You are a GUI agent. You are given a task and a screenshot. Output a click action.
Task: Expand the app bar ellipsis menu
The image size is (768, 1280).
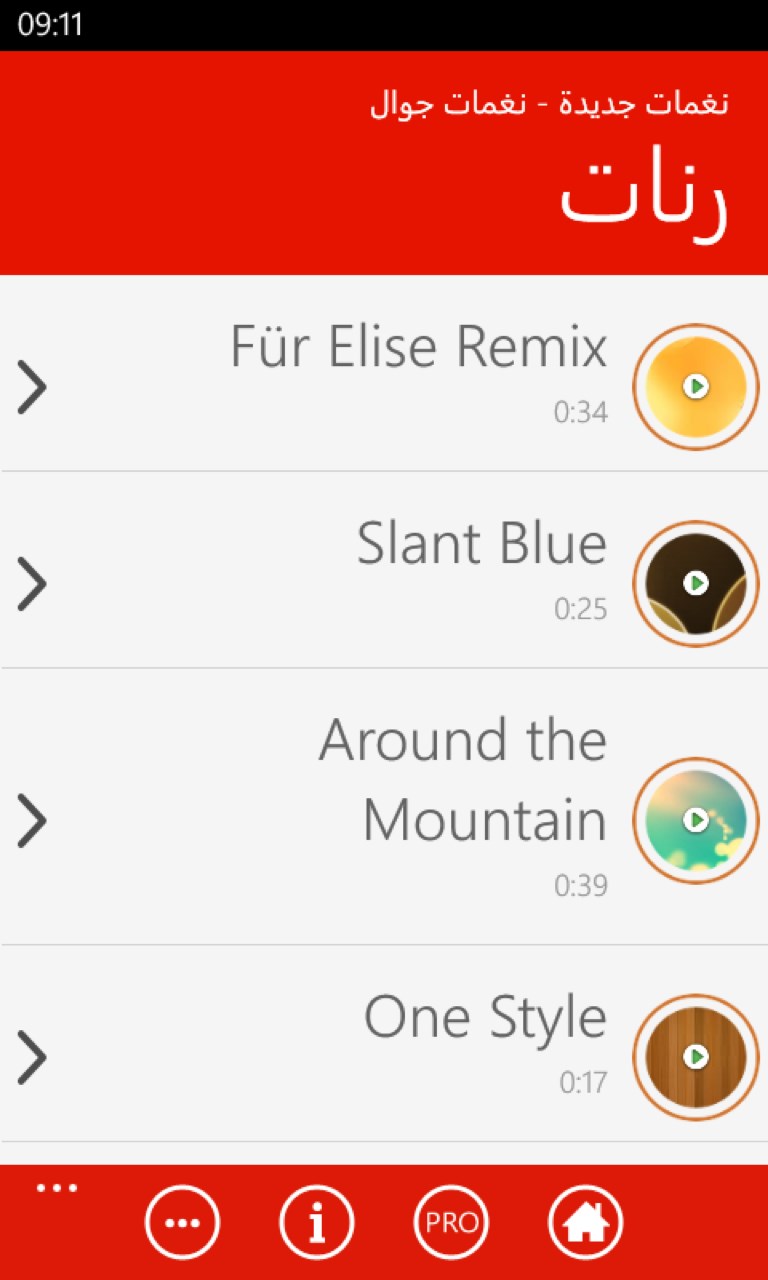[x=57, y=1188]
